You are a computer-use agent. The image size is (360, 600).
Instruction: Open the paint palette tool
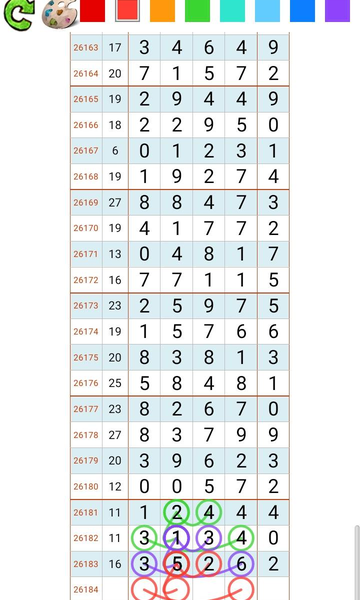tap(59, 15)
